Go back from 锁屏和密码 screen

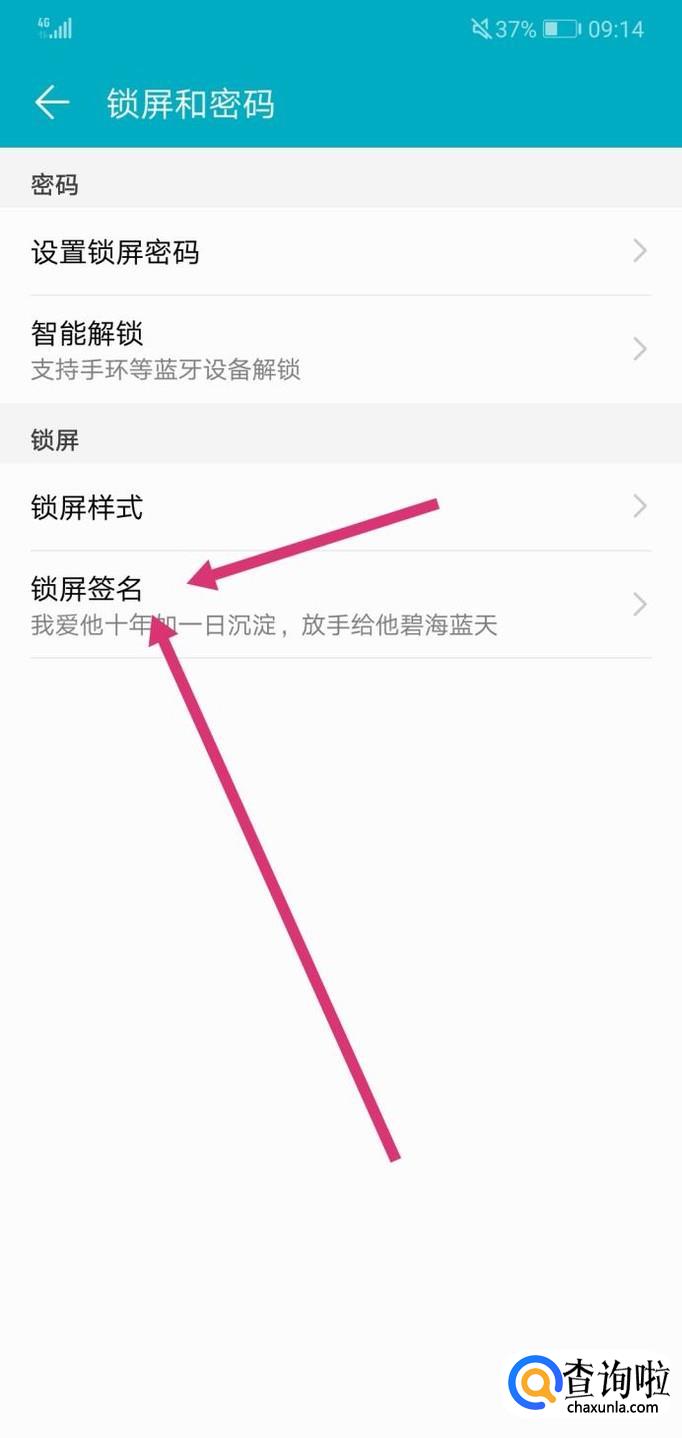(52, 103)
